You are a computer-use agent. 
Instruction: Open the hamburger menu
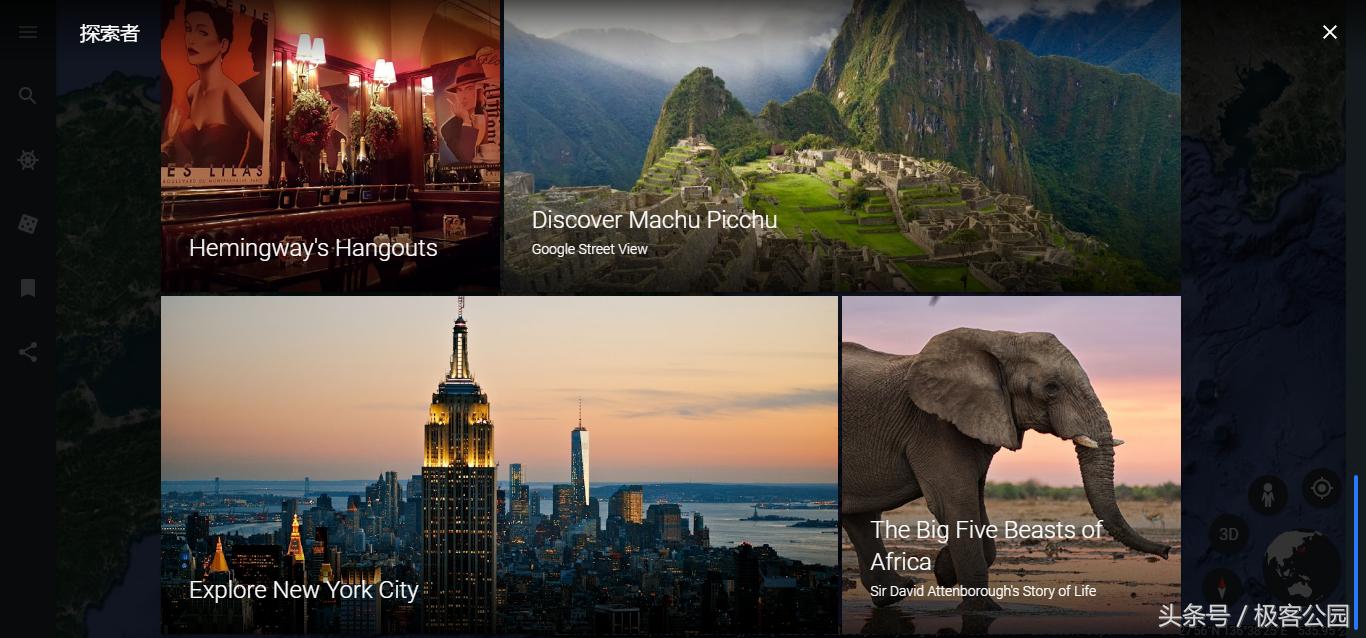point(28,32)
